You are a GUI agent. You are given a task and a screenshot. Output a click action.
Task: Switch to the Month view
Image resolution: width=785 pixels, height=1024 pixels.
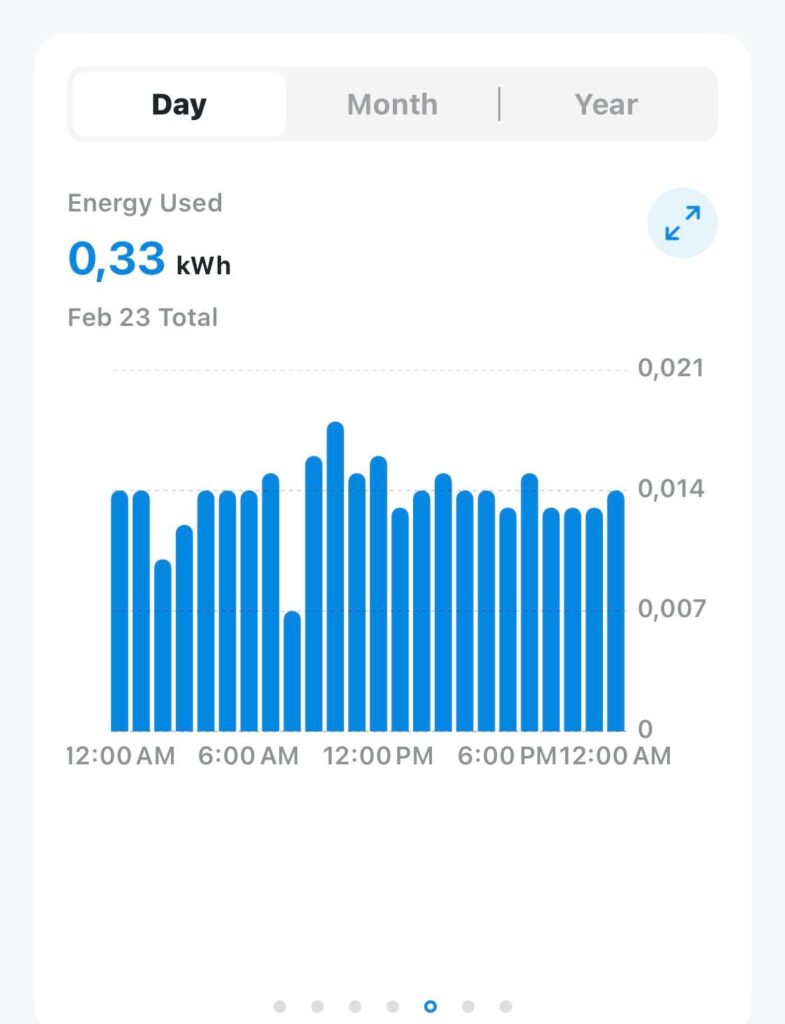[392, 104]
